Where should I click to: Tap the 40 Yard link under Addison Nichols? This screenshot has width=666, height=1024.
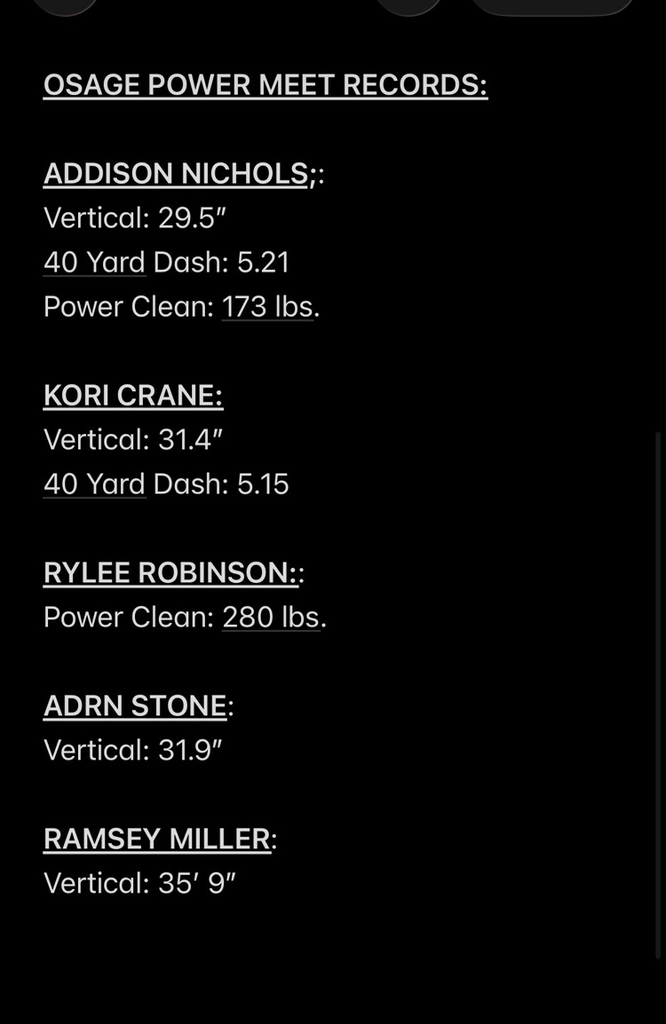coord(94,263)
